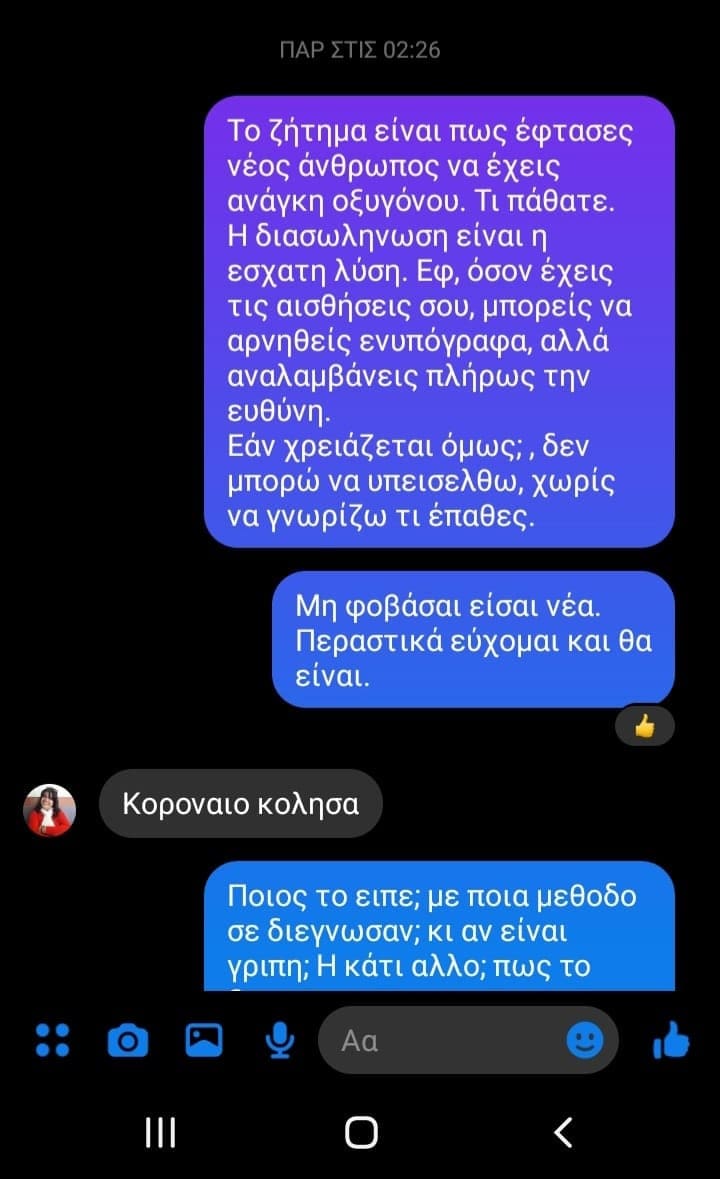Image resolution: width=720 pixels, height=1179 pixels.
Task: Send a thumbs-up like
Action: (x=671, y=1042)
